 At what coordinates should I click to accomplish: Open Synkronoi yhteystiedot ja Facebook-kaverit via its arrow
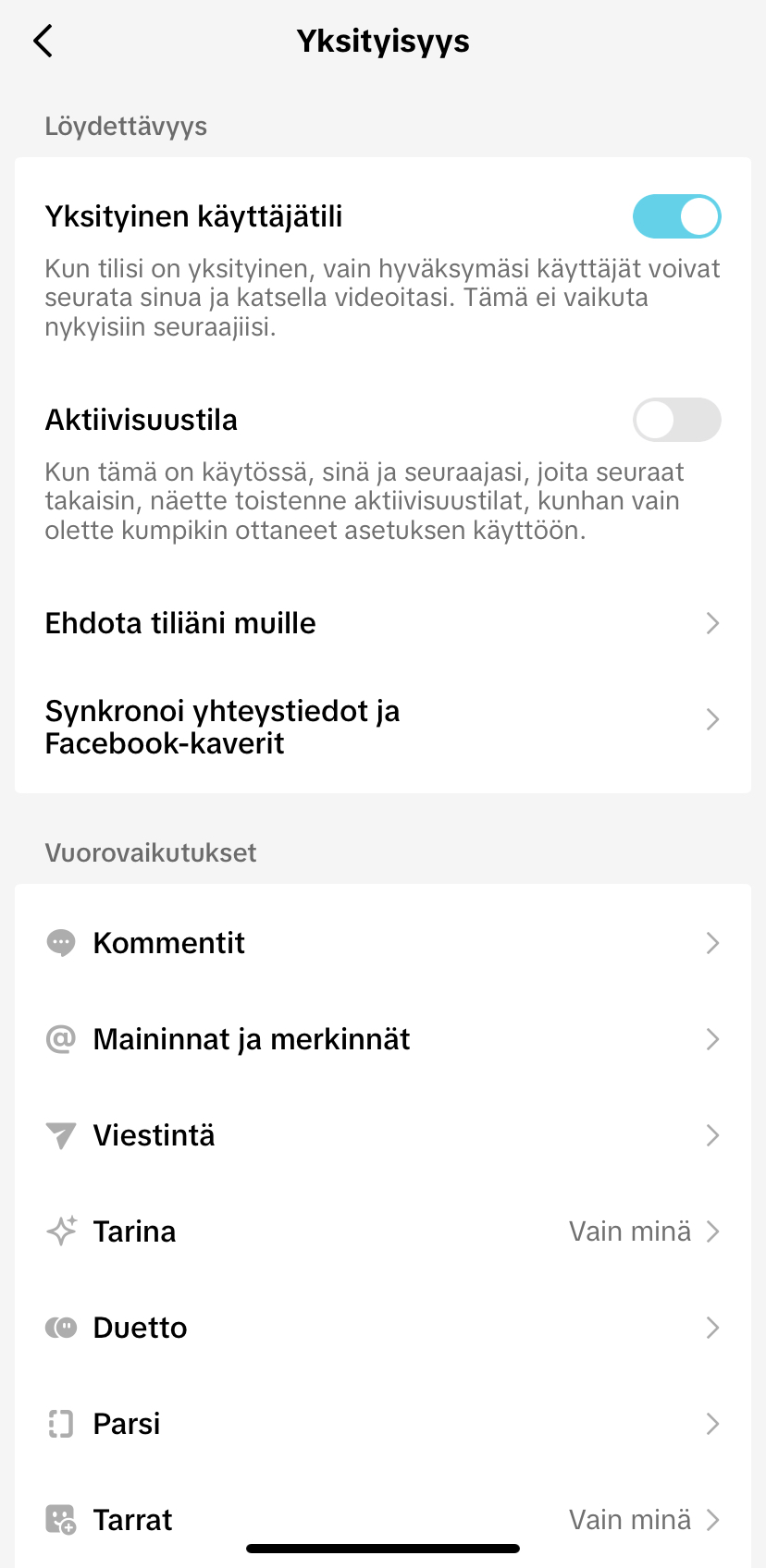coord(712,718)
